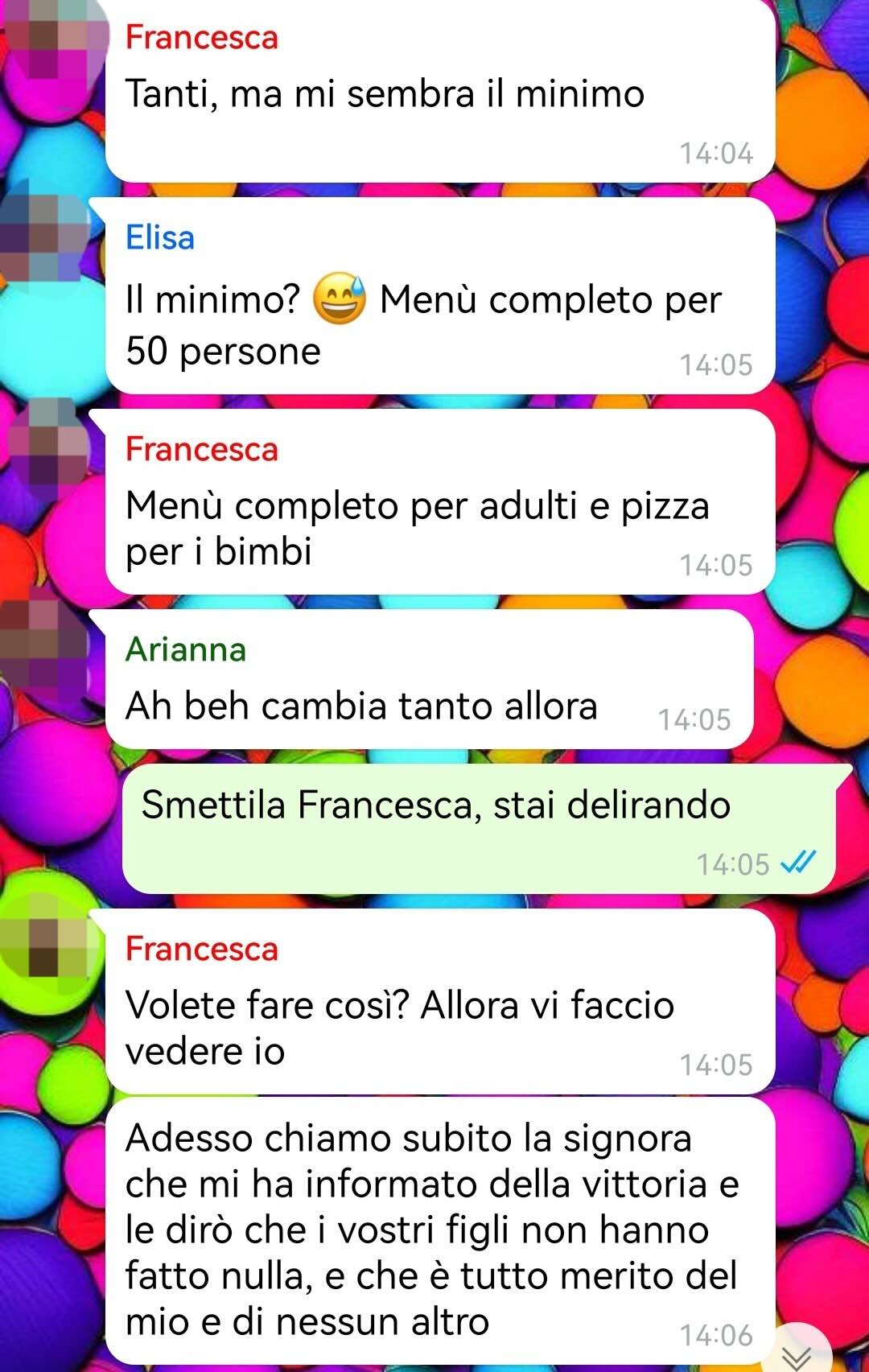
Task: Open Elisa's profile picture
Action: click(44, 238)
